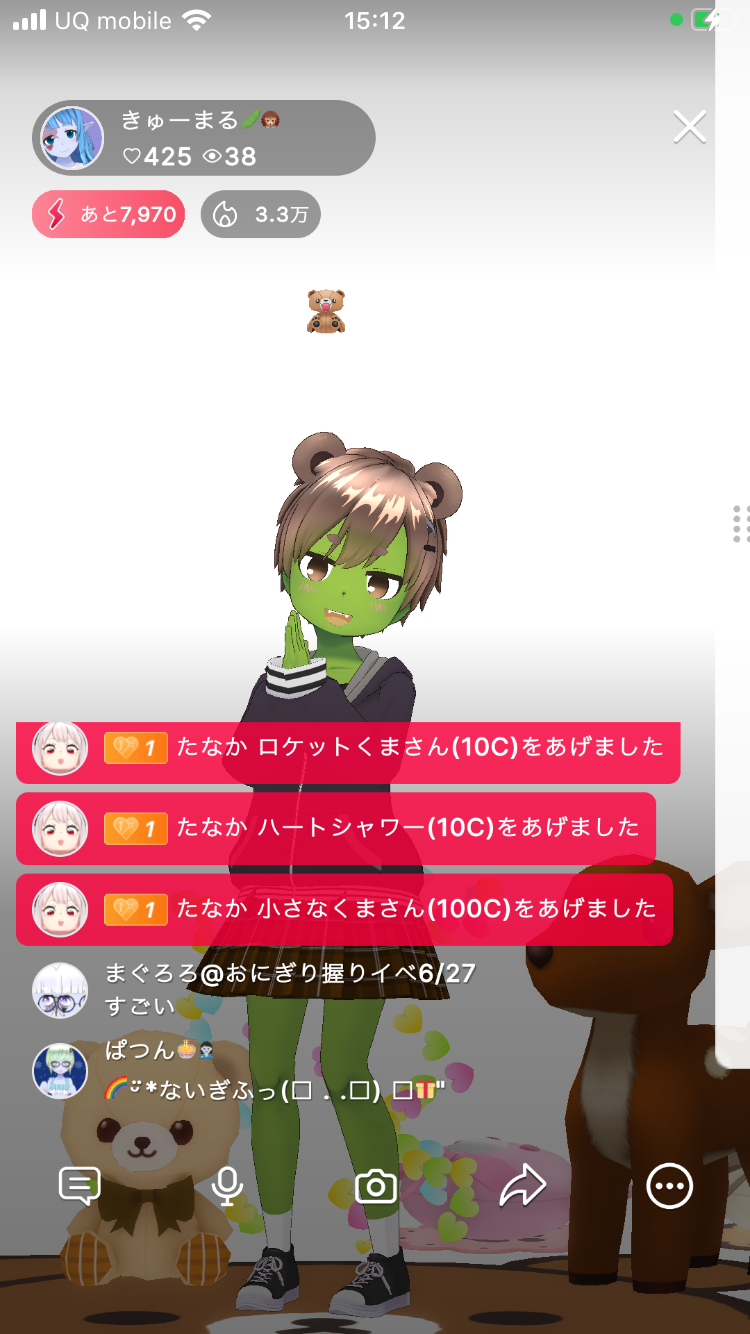Share this live stream
Viewport: 750px width, 1334px height.
(x=522, y=1186)
